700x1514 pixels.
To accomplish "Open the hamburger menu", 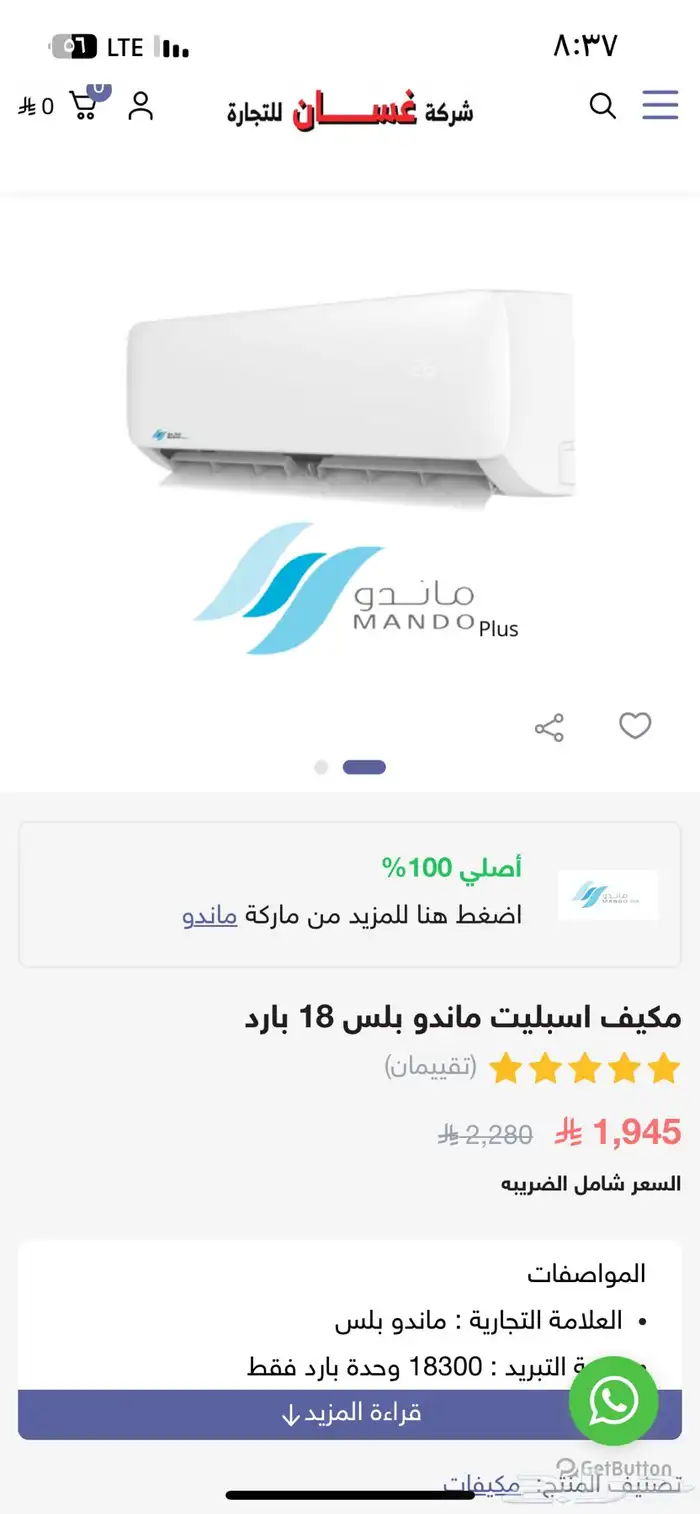I will tap(660, 105).
